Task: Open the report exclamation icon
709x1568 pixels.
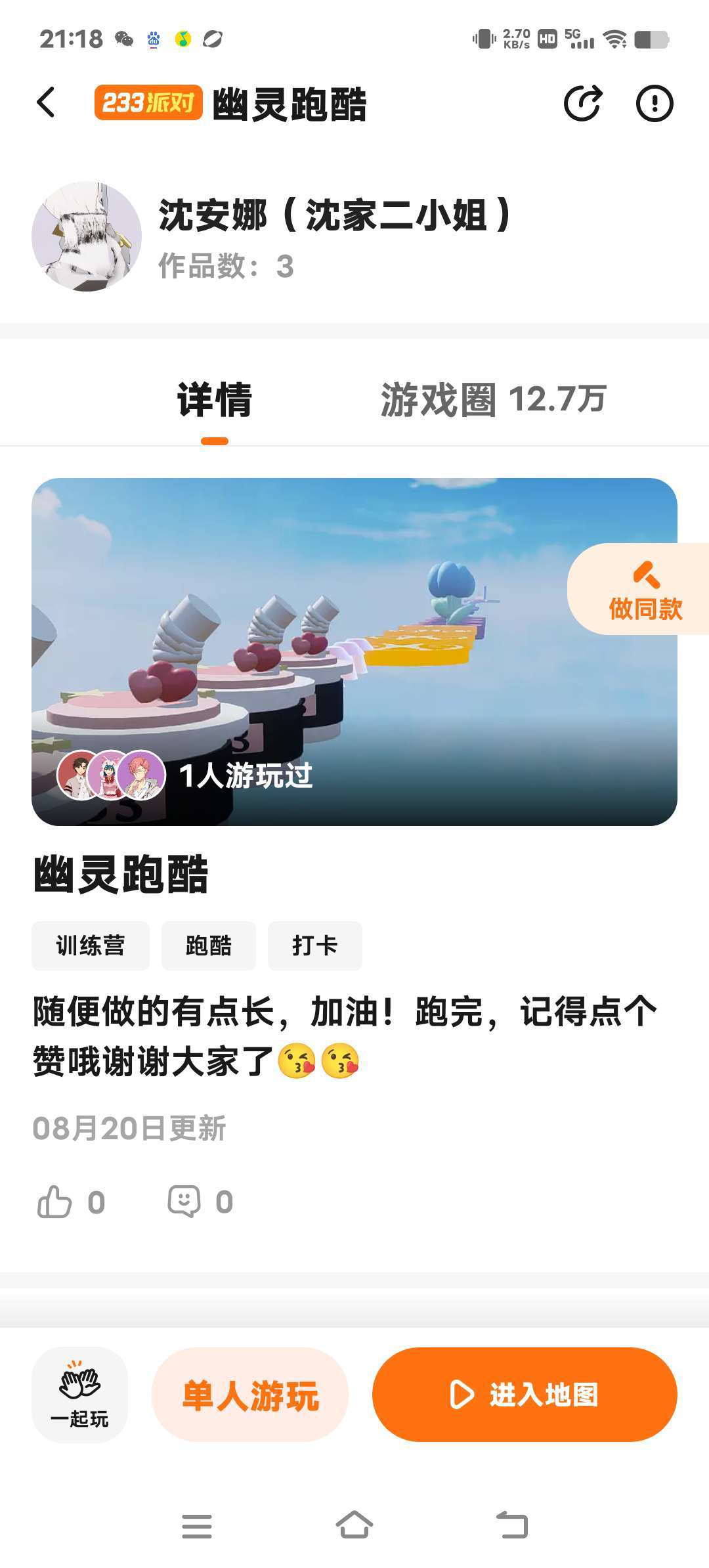Action: pyautogui.click(x=655, y=103)
